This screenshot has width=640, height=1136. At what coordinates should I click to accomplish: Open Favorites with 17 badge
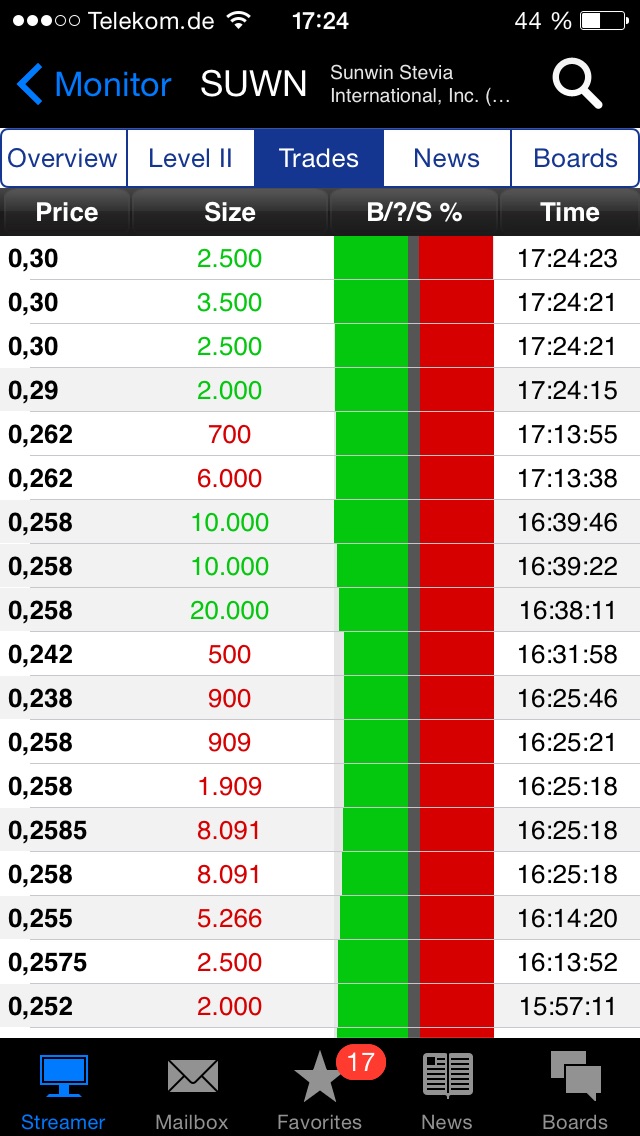click(x=320, y=1089)
